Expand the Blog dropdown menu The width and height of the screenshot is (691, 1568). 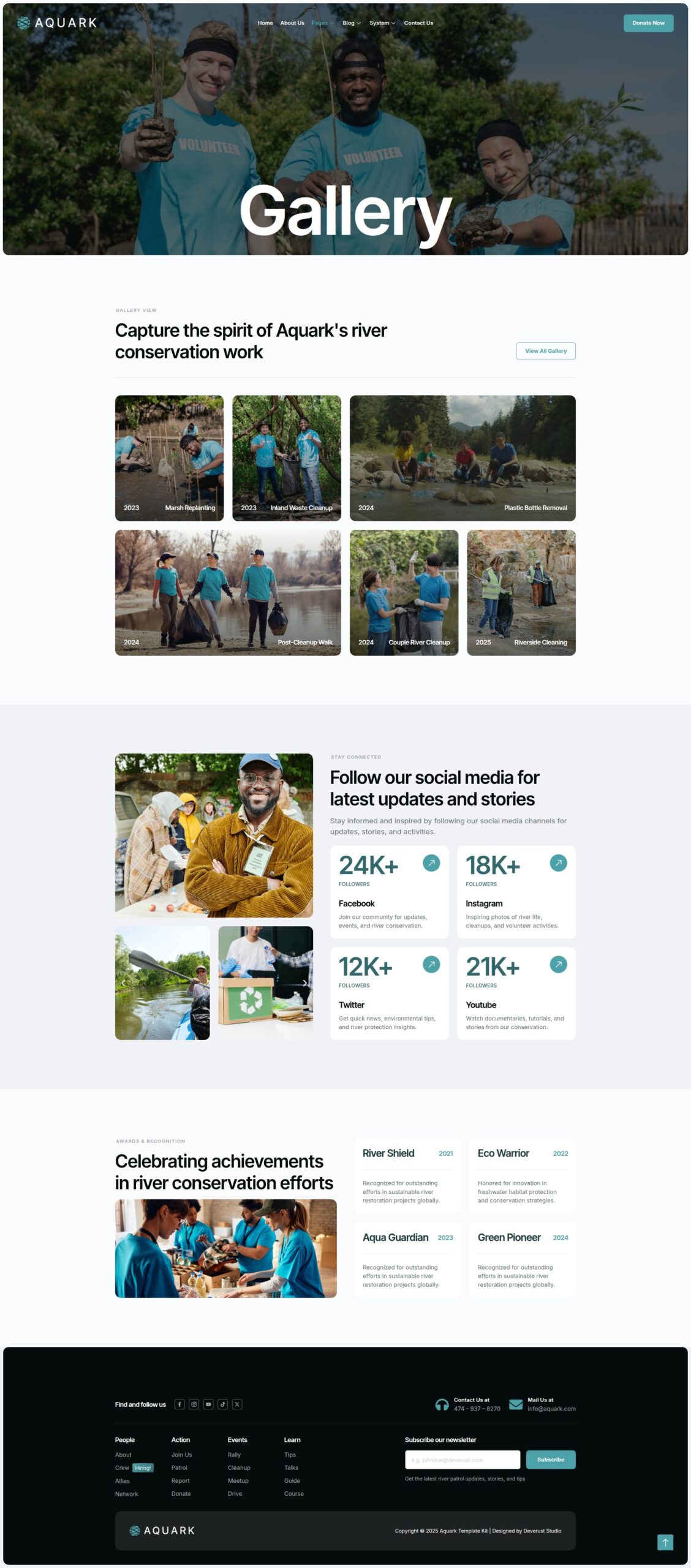point(352,23)
